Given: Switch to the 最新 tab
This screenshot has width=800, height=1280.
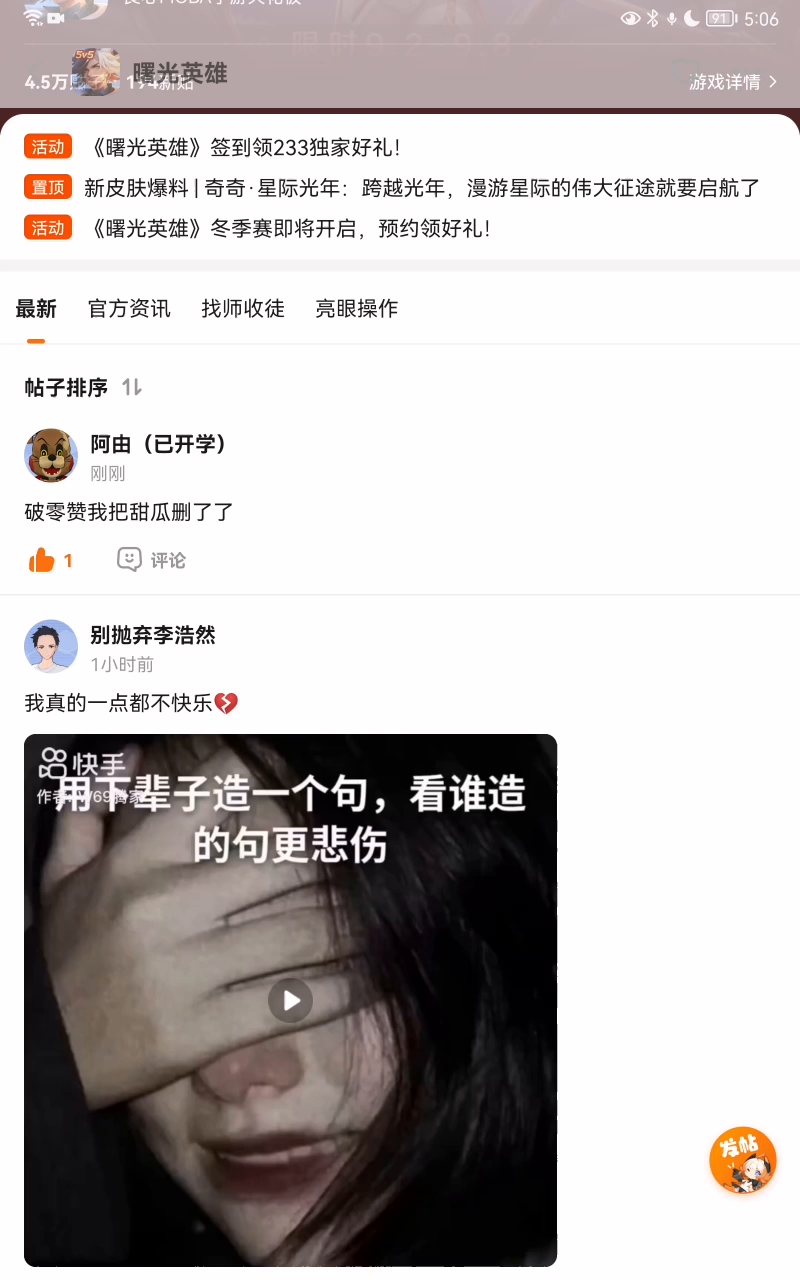Looking at the screenshot, I should (x=36, y=309).
